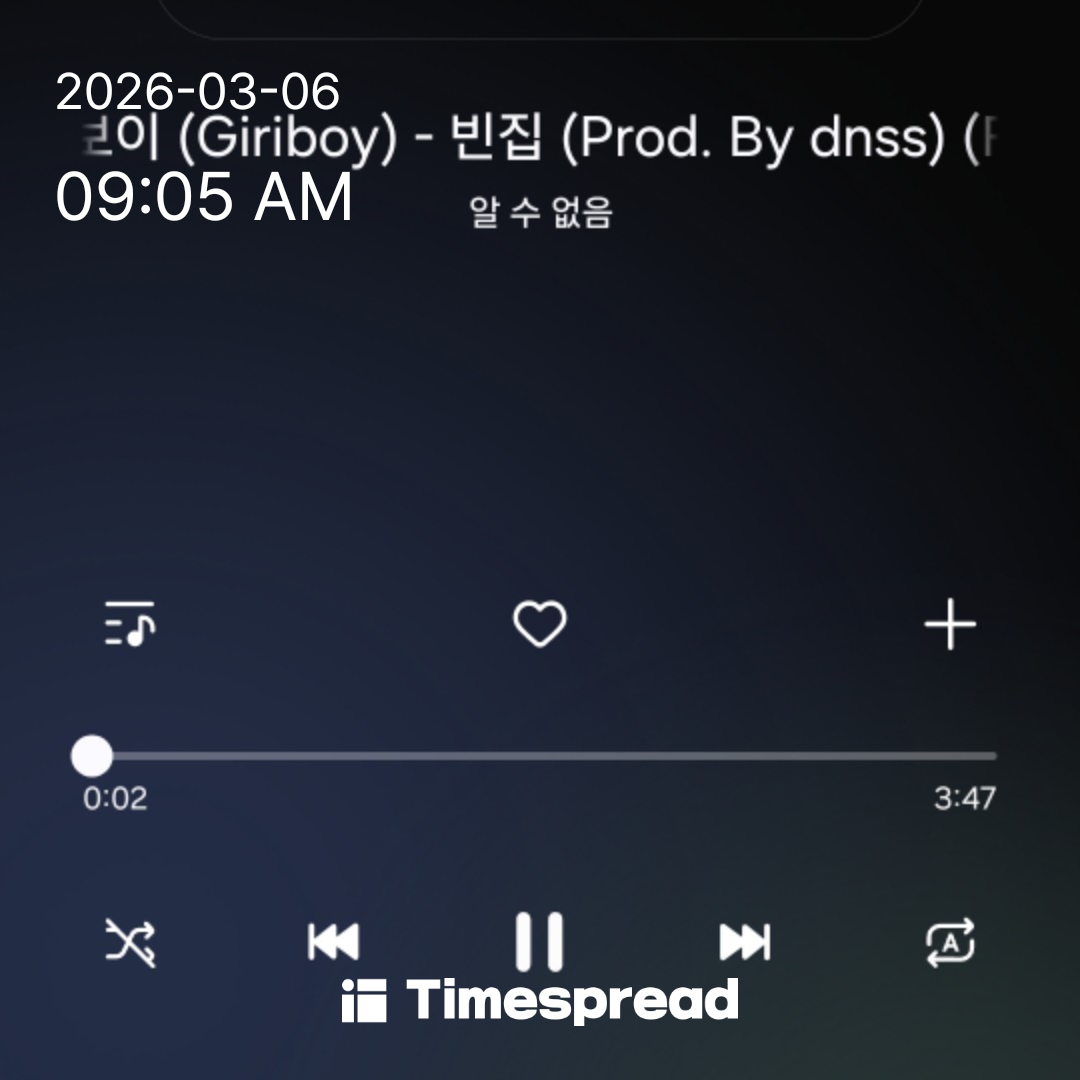Viewport: 1080px width, 1080px height.
Task: Open the current playlist queue
Action: click(130, 624)
